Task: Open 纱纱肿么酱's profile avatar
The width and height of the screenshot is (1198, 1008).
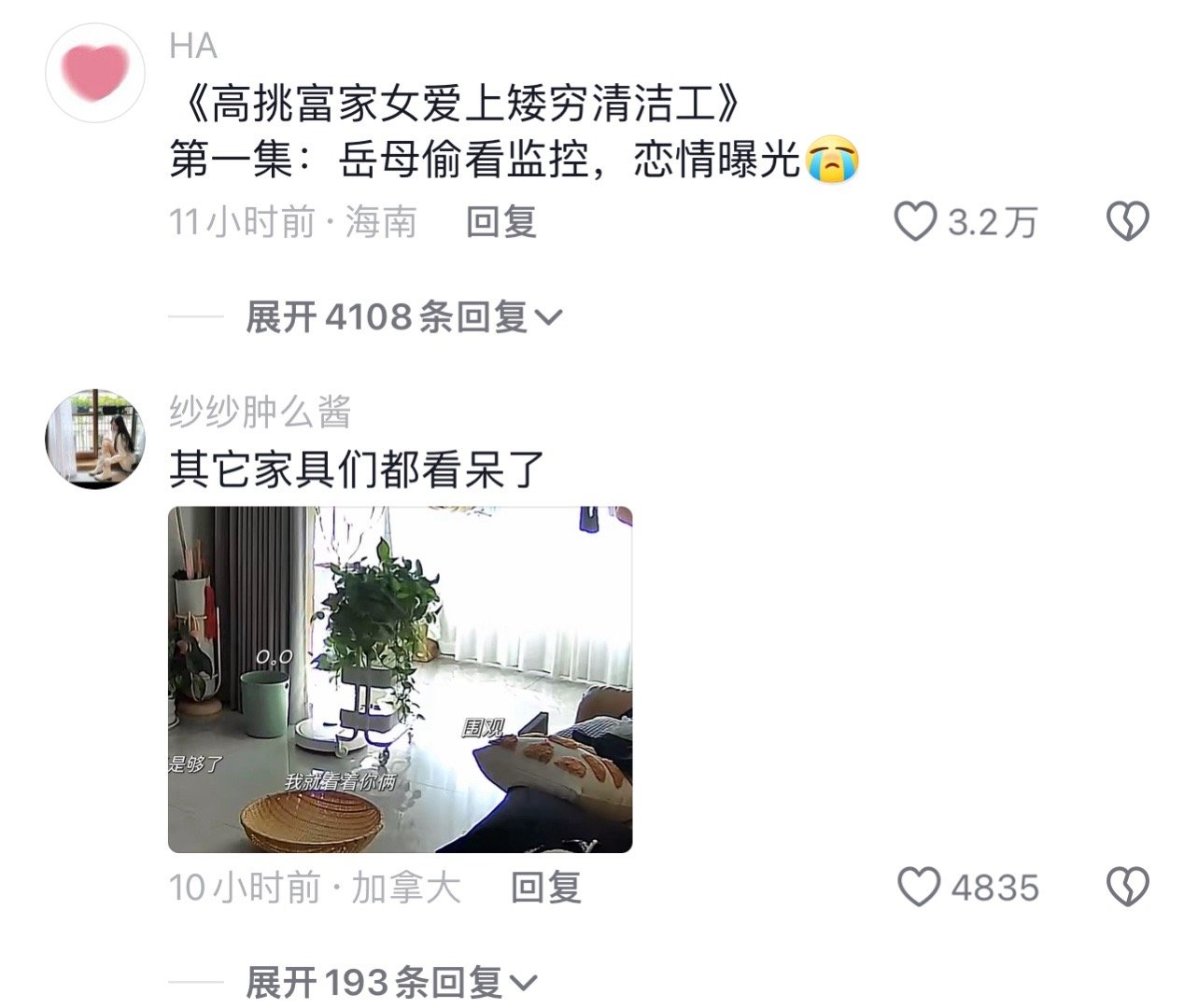Action: (94, 439)
